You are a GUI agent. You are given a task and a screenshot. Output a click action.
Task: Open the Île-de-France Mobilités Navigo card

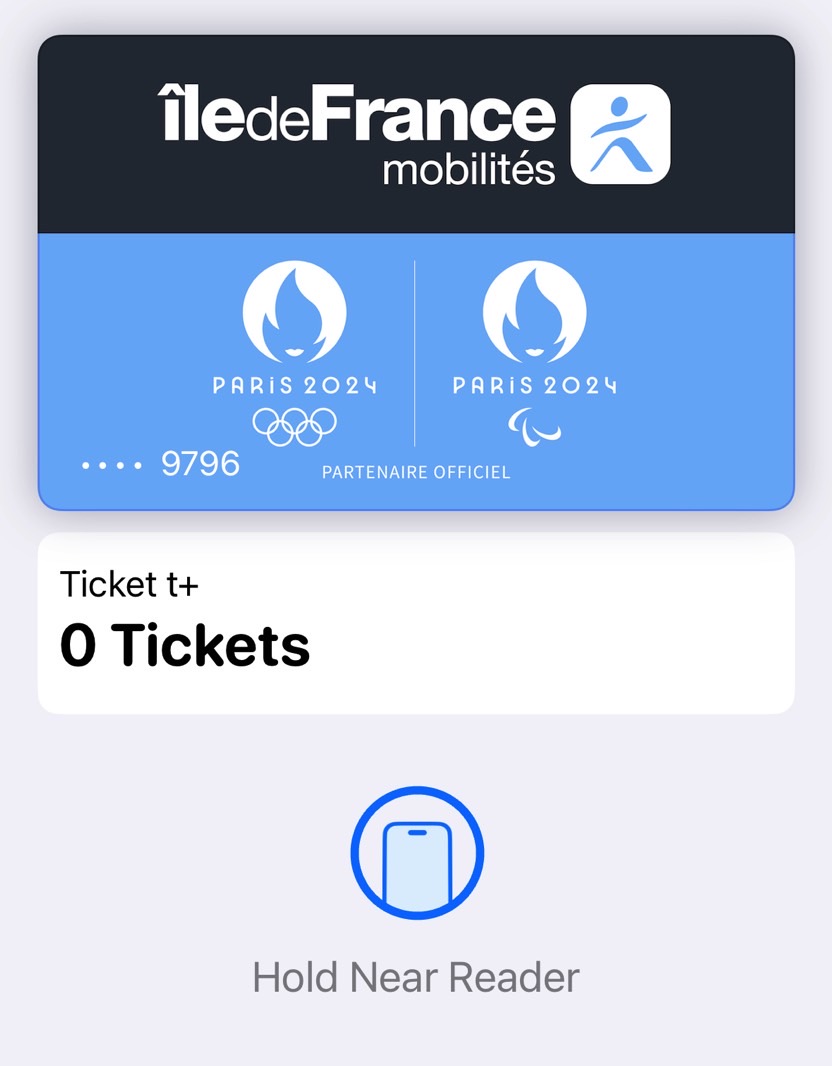point(416,272)
